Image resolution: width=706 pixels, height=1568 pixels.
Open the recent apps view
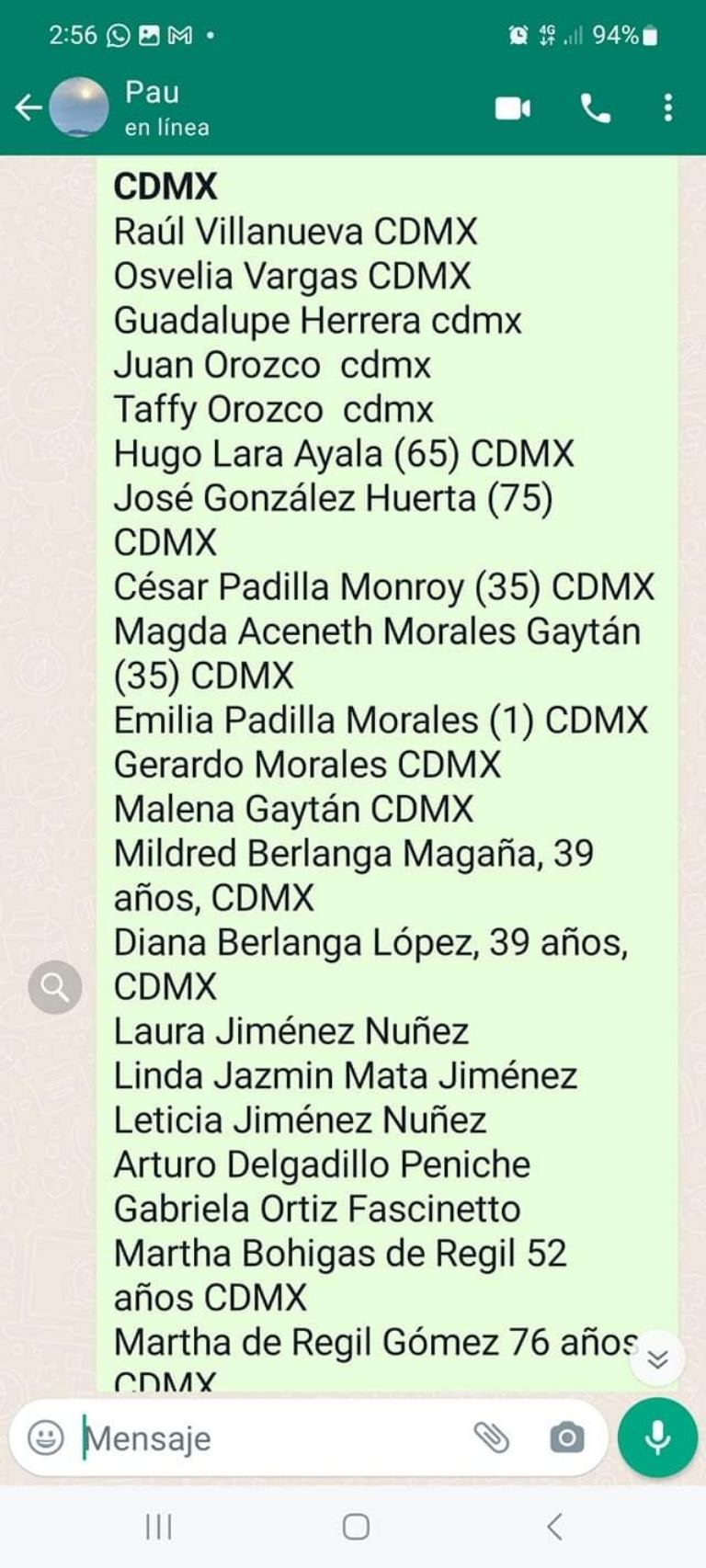point(158,1527)
